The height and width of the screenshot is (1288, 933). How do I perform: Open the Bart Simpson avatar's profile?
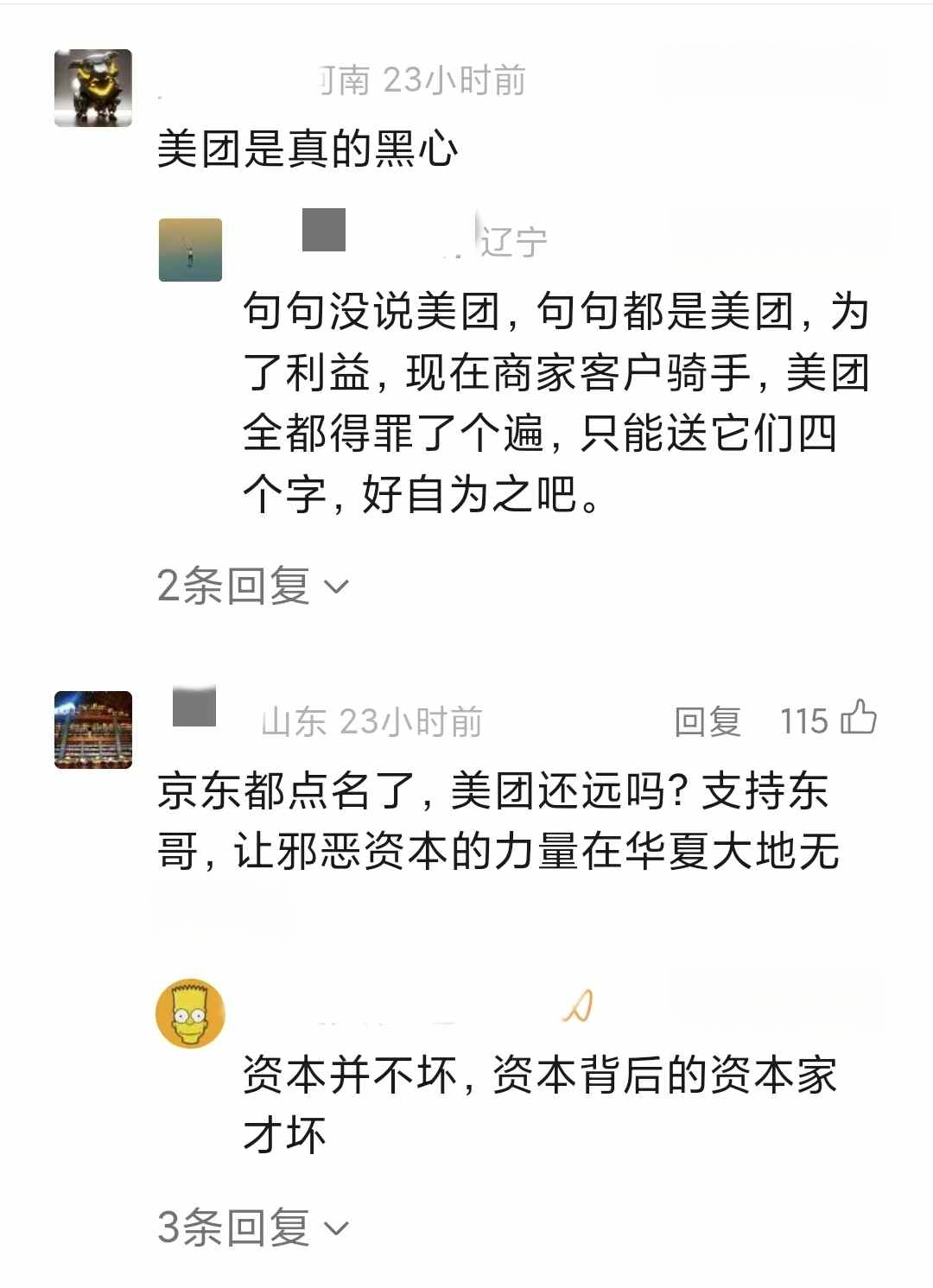pyautogui.click(x=190, y=1013)
